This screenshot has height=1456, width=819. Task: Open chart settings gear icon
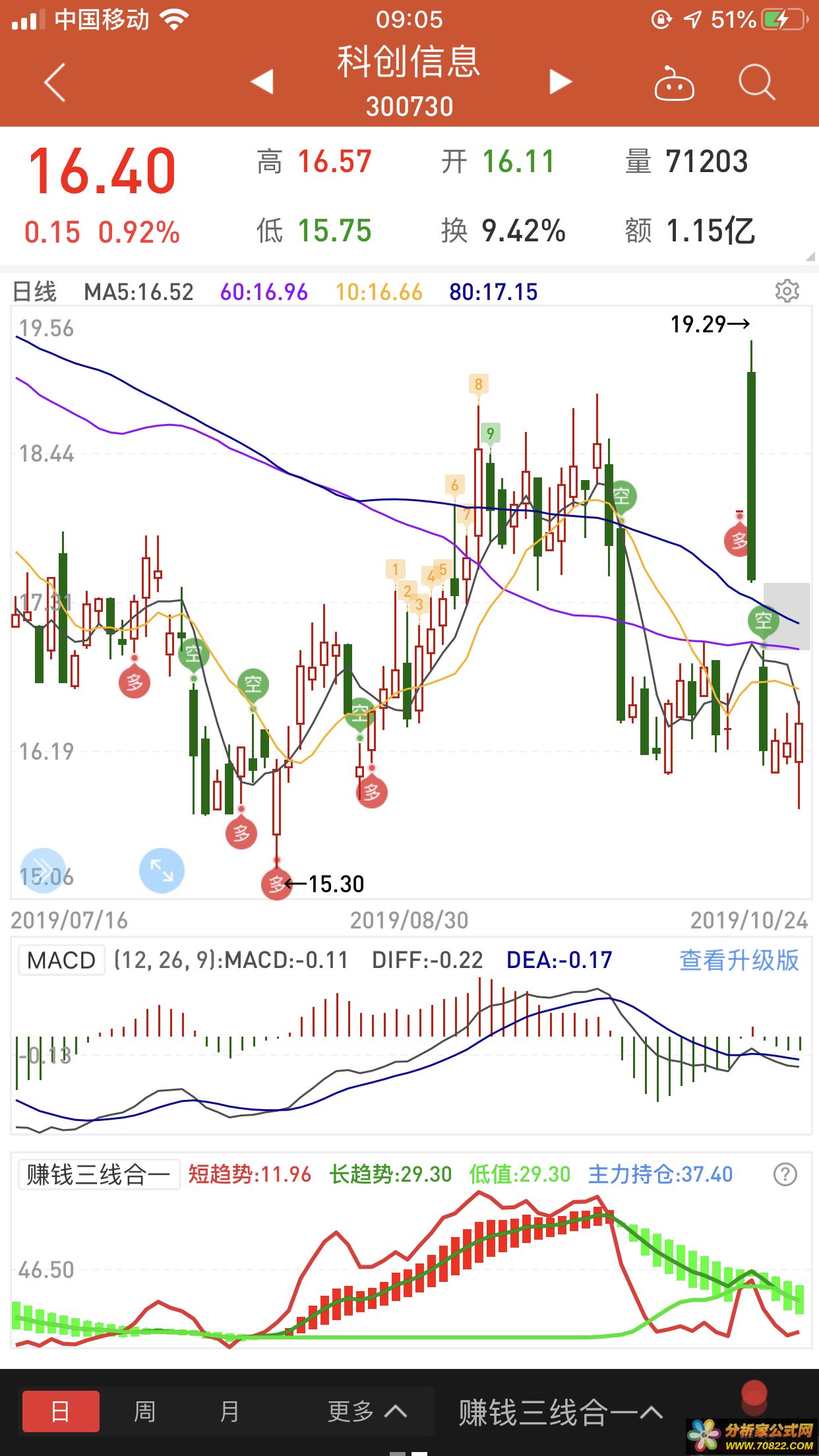tap(787, 291)
